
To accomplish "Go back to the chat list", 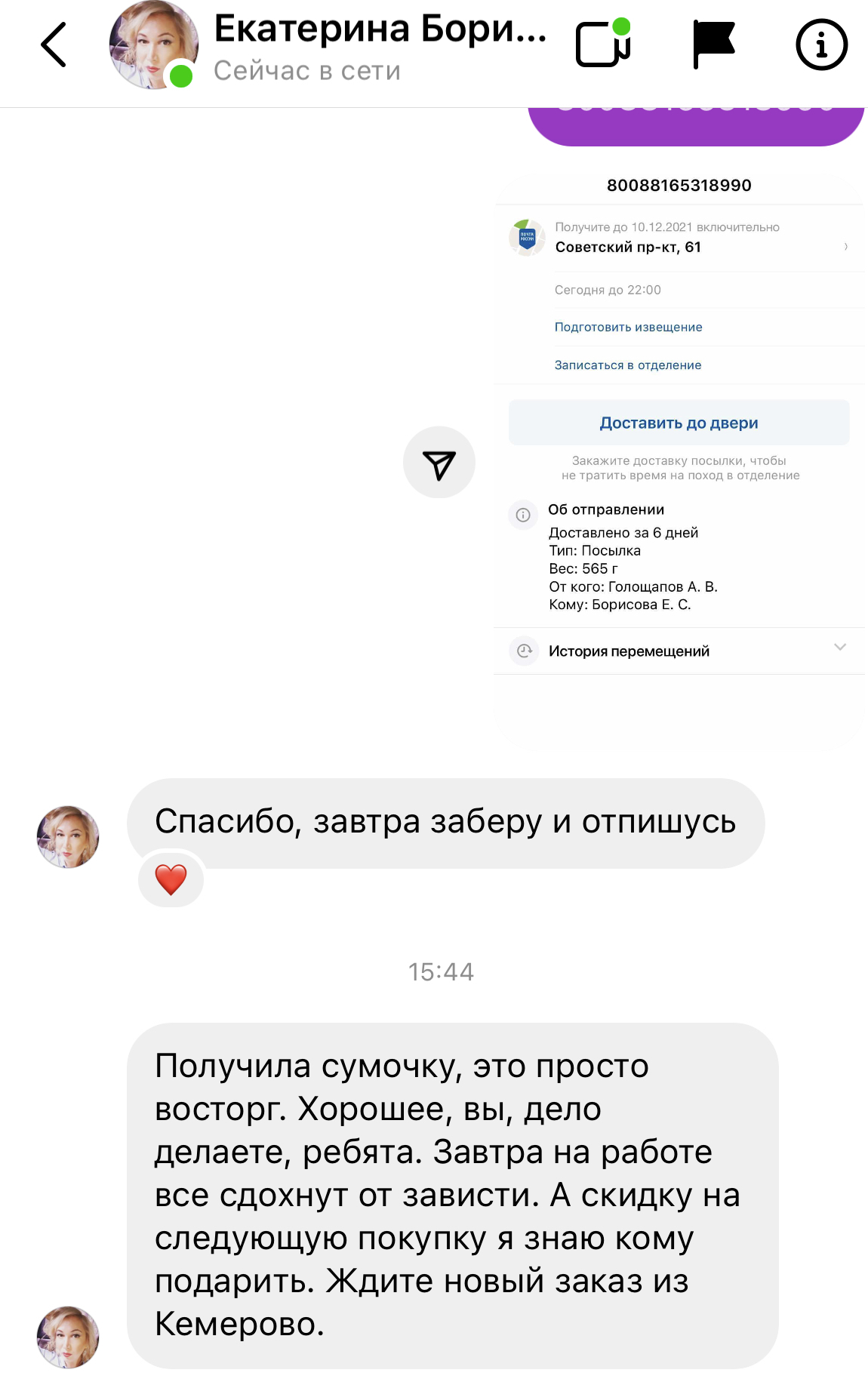I will (x=54, y=45).
